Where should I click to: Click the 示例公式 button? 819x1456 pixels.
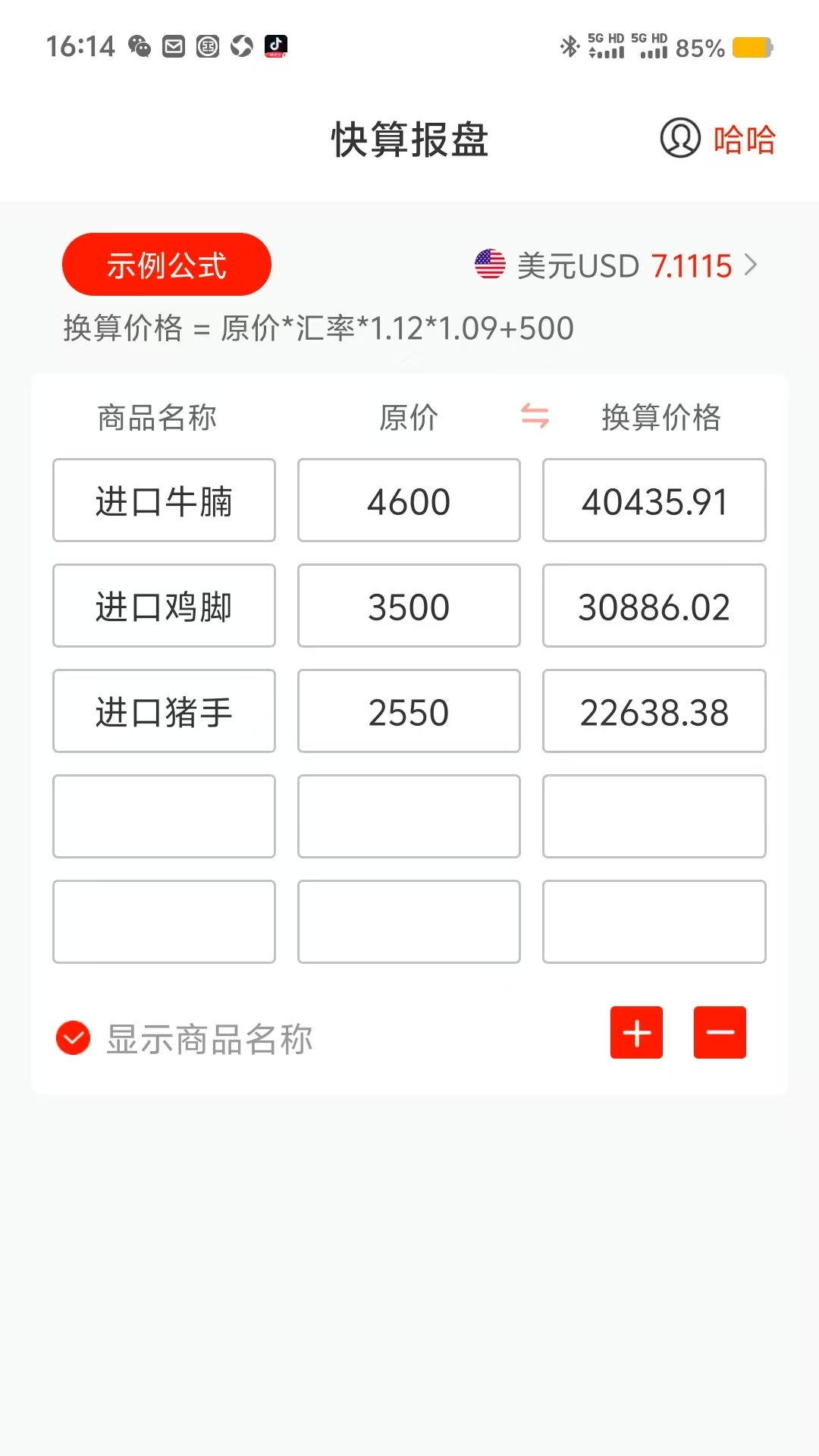(167, 263)
